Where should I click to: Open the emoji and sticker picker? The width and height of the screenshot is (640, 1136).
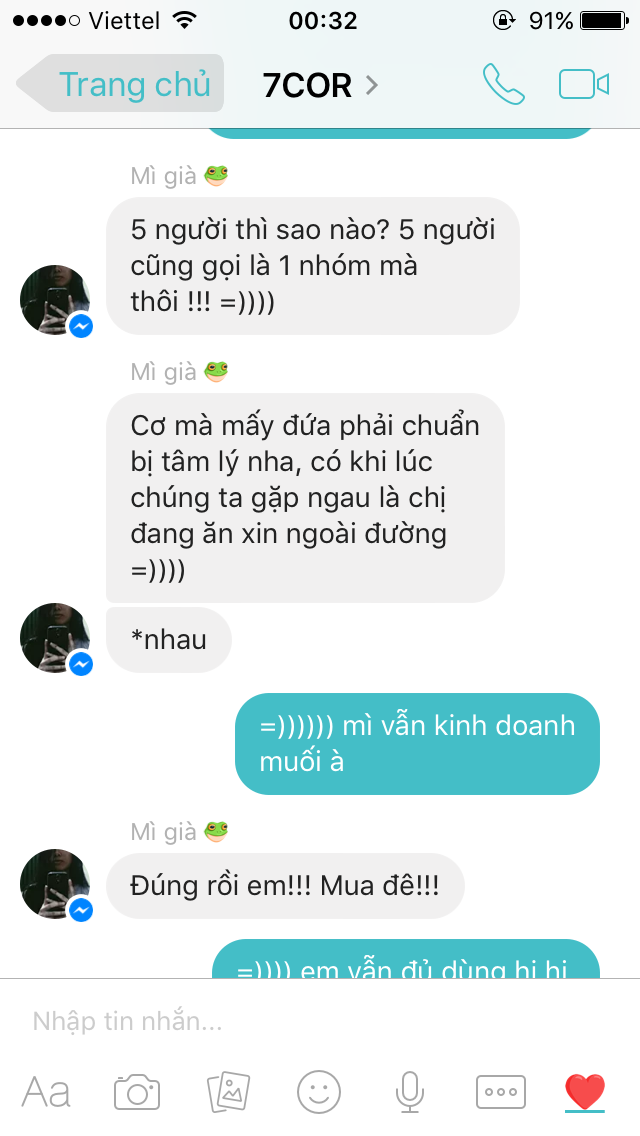pyautogui.click(x=319, y=1092)
